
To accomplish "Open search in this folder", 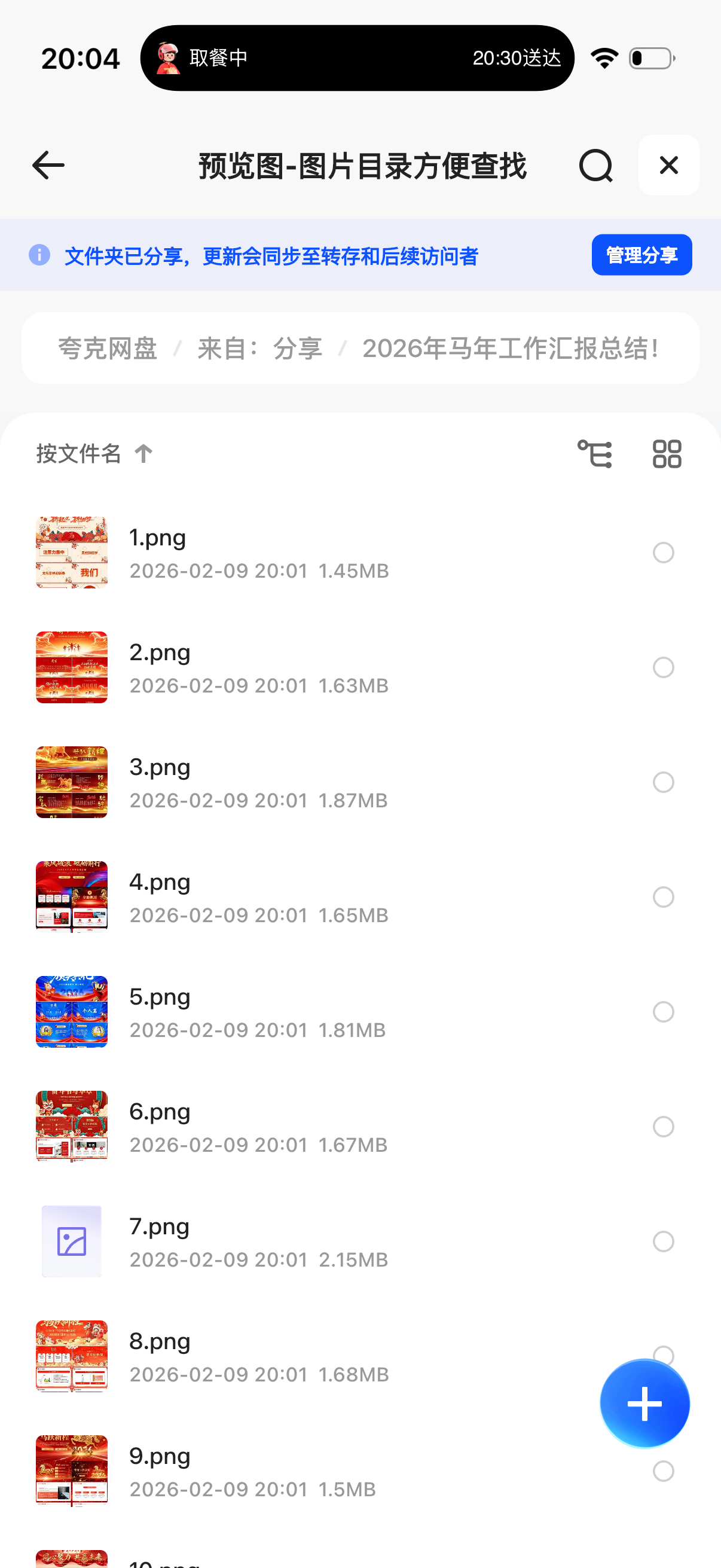I will (x=595, y=166).
